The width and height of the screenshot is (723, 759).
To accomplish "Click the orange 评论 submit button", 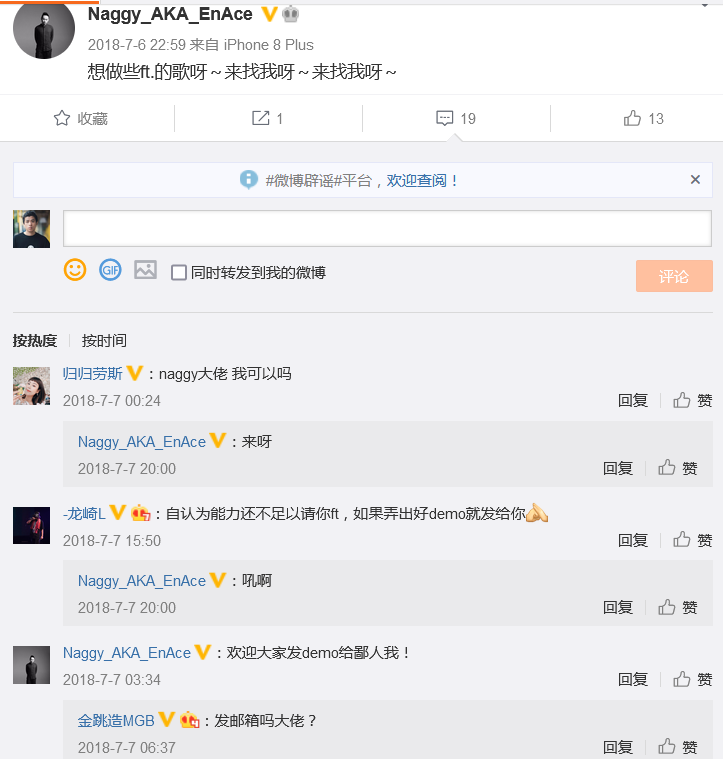I will [x=674, y=276].
